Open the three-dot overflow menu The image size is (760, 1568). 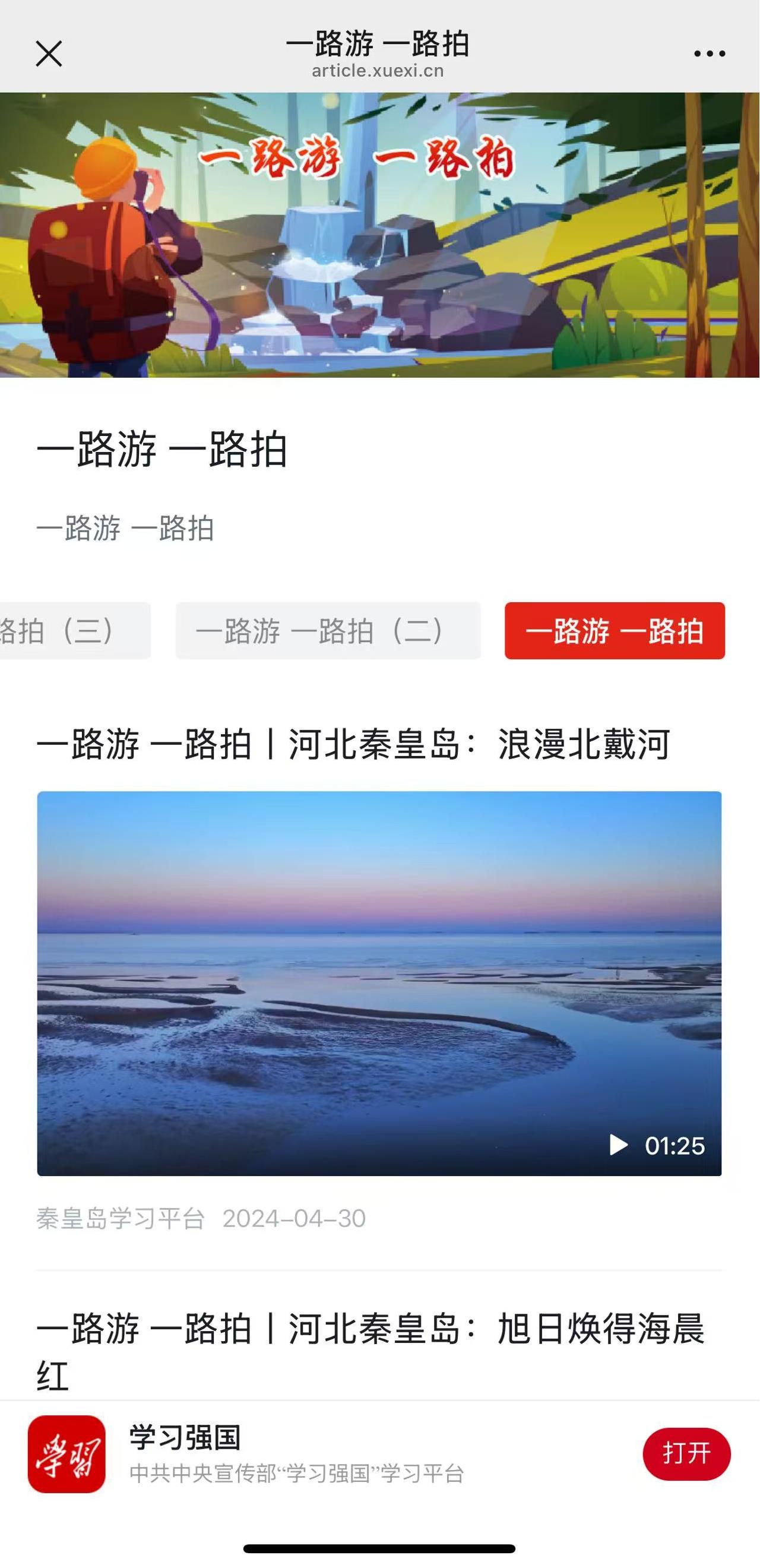pyautogui.click(x=710, y=53)
